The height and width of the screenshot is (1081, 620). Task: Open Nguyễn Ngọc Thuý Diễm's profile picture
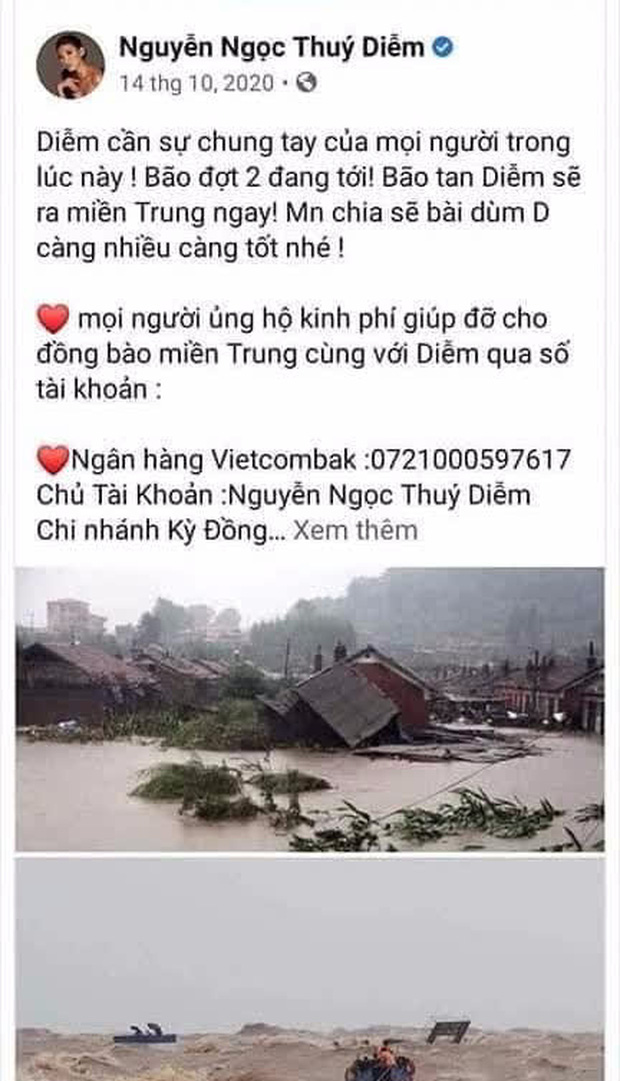(x=70, y=64)
